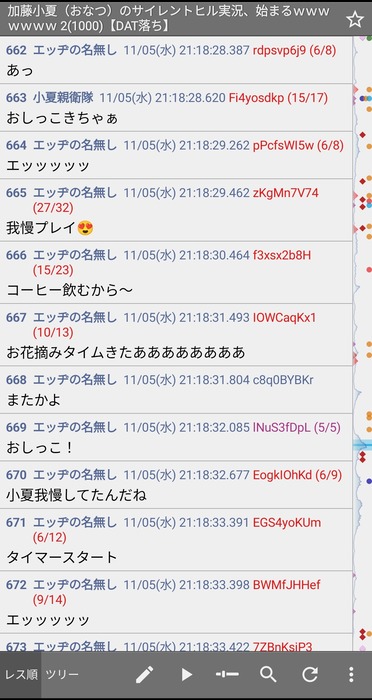Tap ID Fi4yosdkp on post 663
The width and height of the screenshot is (372, 700).
point(256,98)
